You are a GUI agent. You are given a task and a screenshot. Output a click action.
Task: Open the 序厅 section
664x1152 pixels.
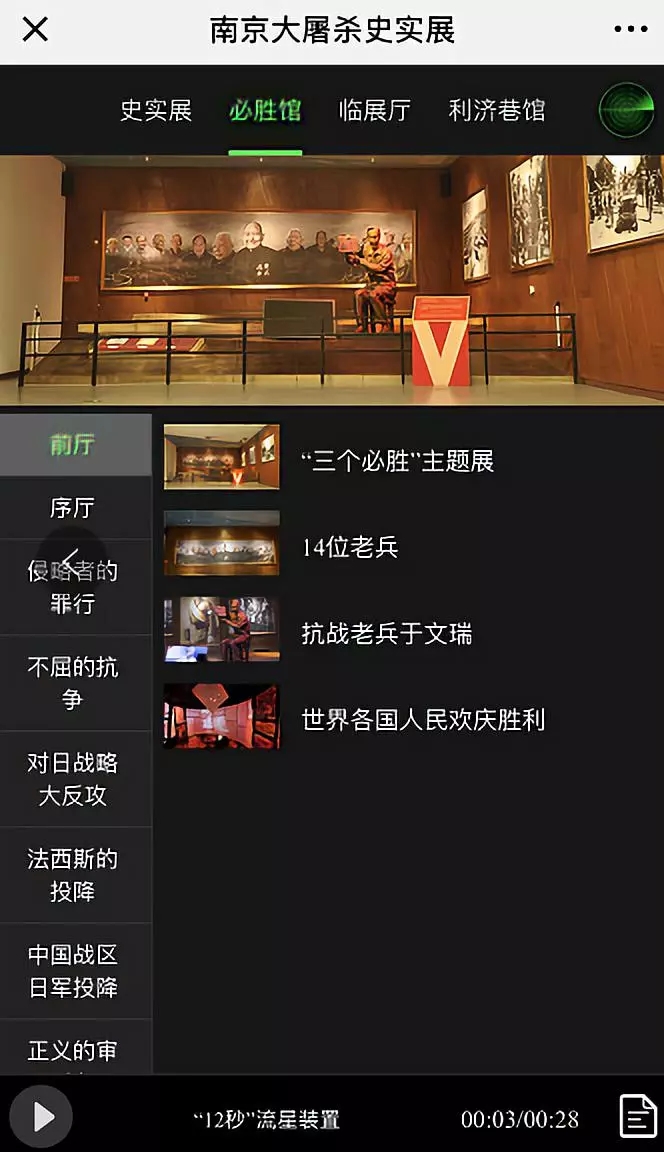click(x=73, y=508)
